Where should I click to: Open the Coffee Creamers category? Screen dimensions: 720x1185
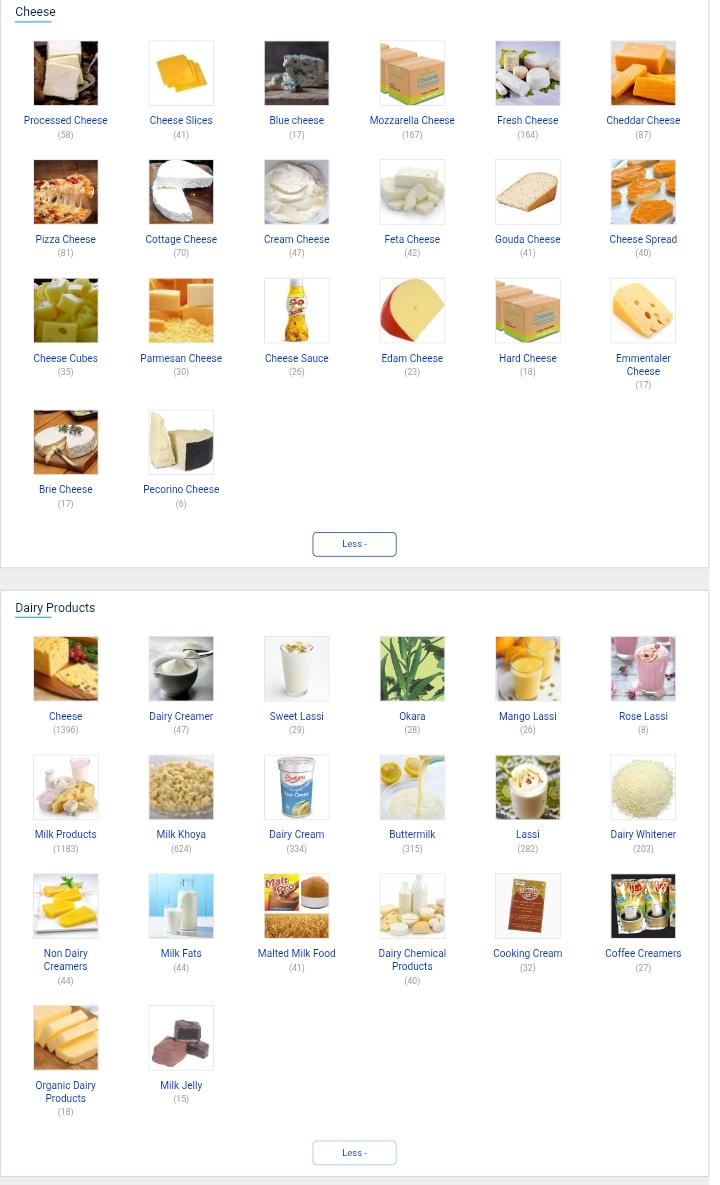(643, 906)
